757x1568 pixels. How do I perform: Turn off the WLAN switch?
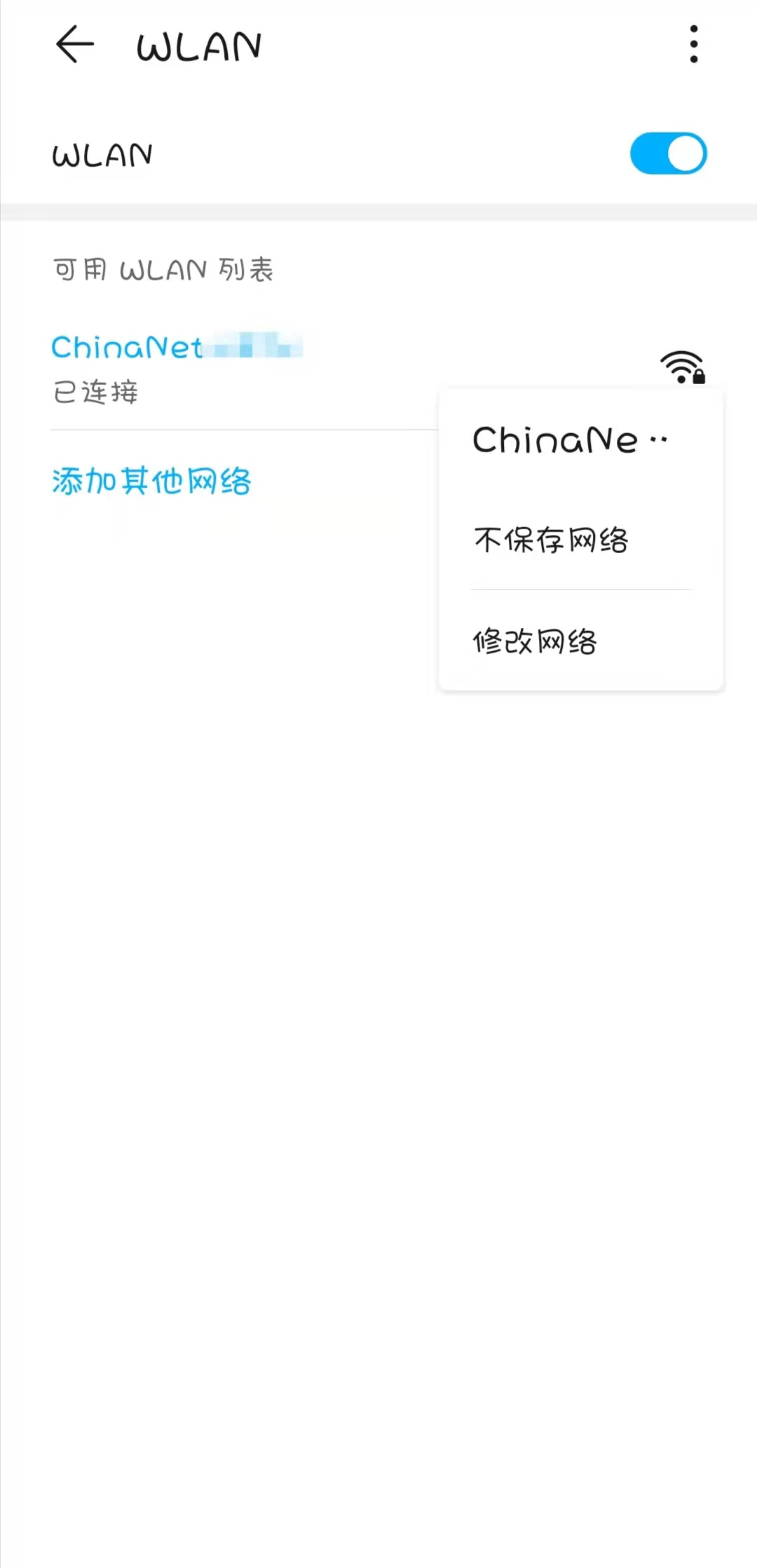pos(668,154)
